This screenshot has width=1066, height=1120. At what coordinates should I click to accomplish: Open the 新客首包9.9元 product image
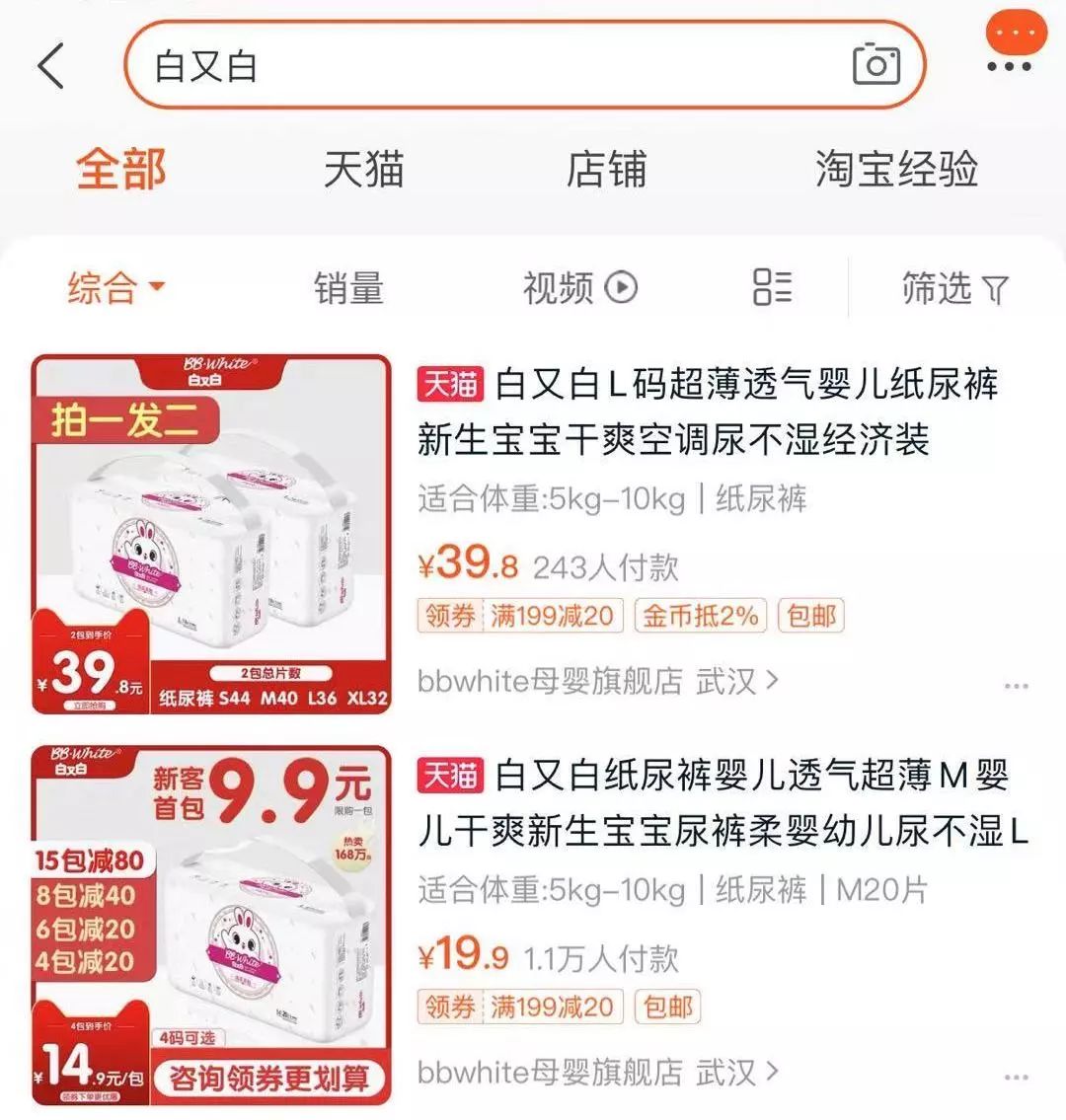coord(211,925)
